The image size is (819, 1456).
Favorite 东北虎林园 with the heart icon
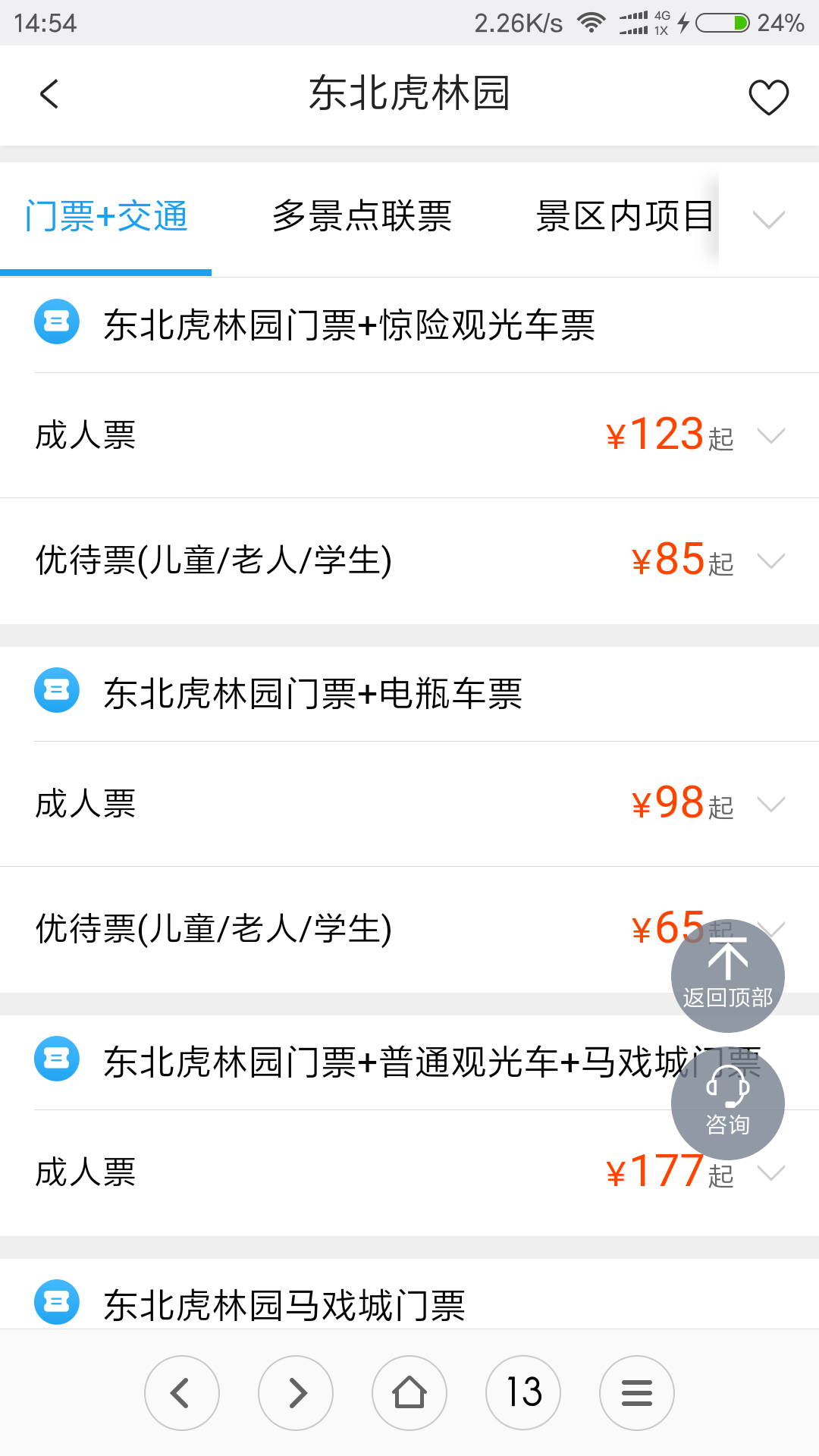pyautogui.click(x=768, y=97)
